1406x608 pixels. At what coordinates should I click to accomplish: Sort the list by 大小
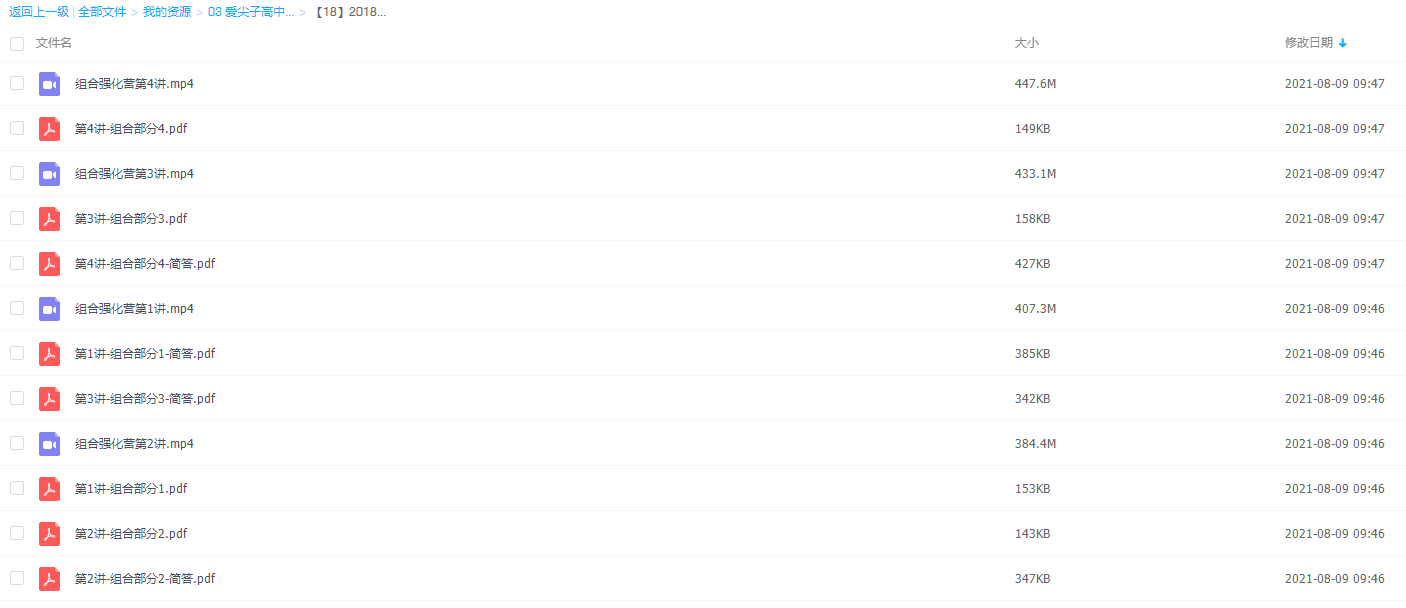(1026, 43)
